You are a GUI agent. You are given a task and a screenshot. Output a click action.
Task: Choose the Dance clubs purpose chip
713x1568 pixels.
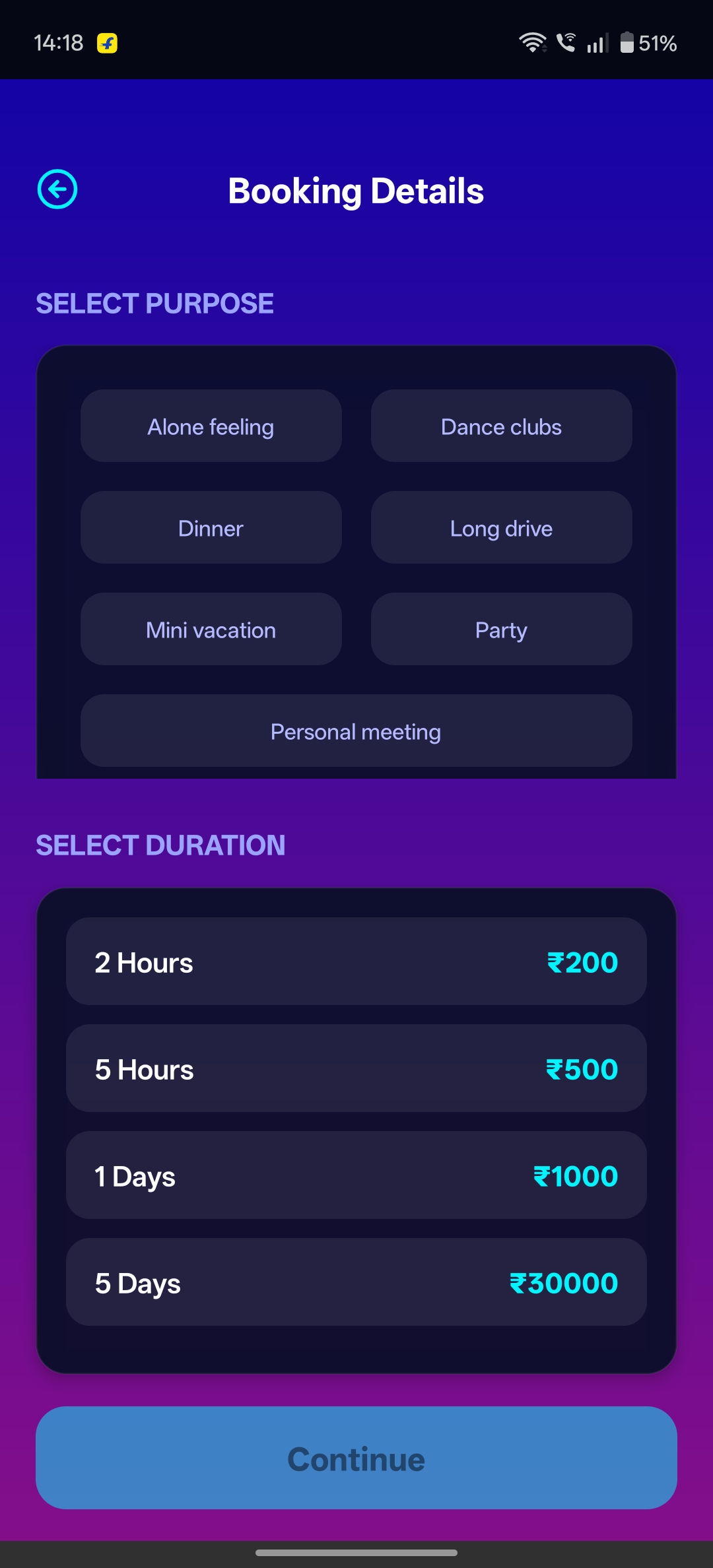pyautogui.click(x=501, y=426)
